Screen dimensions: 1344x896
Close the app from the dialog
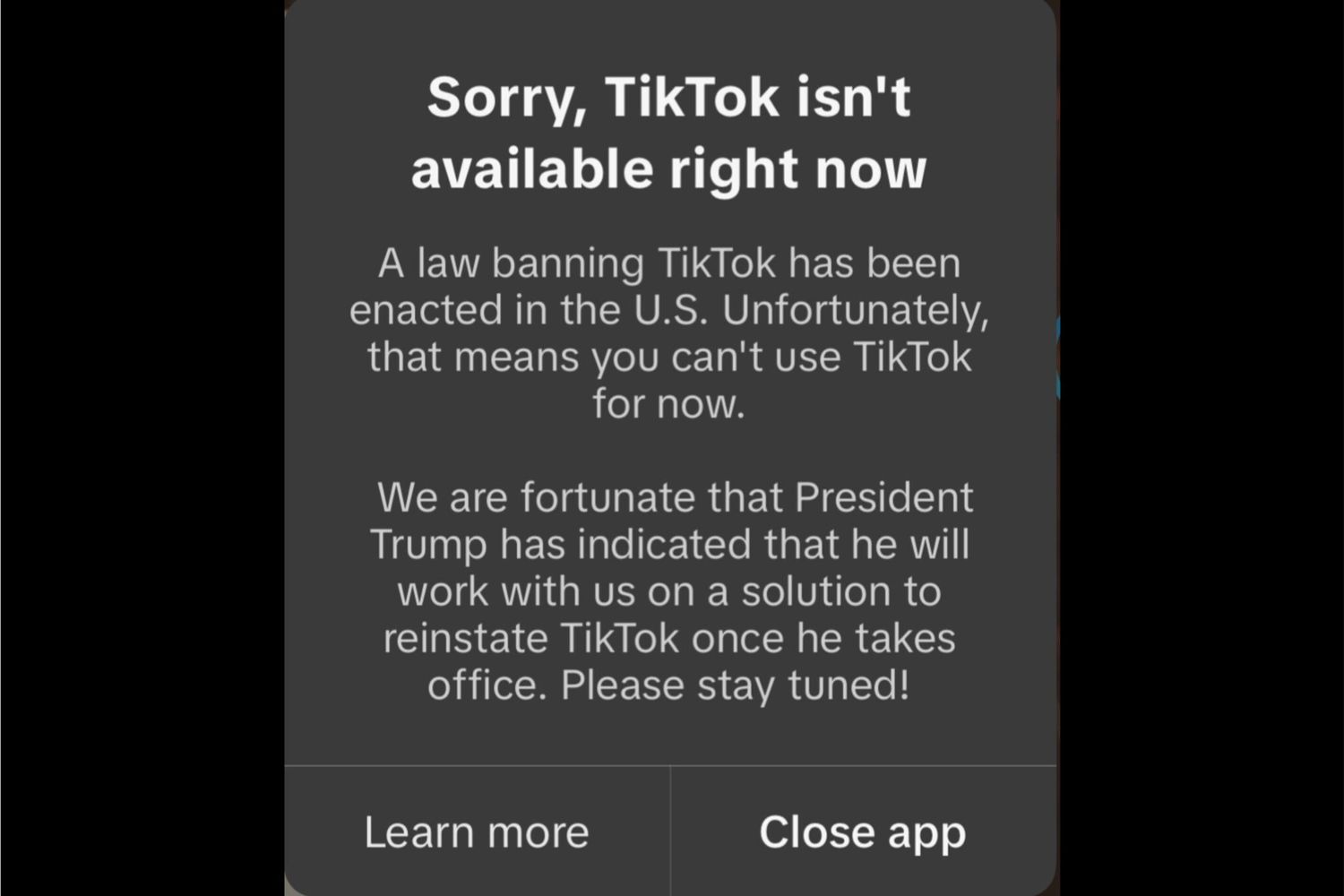[862, 831]
